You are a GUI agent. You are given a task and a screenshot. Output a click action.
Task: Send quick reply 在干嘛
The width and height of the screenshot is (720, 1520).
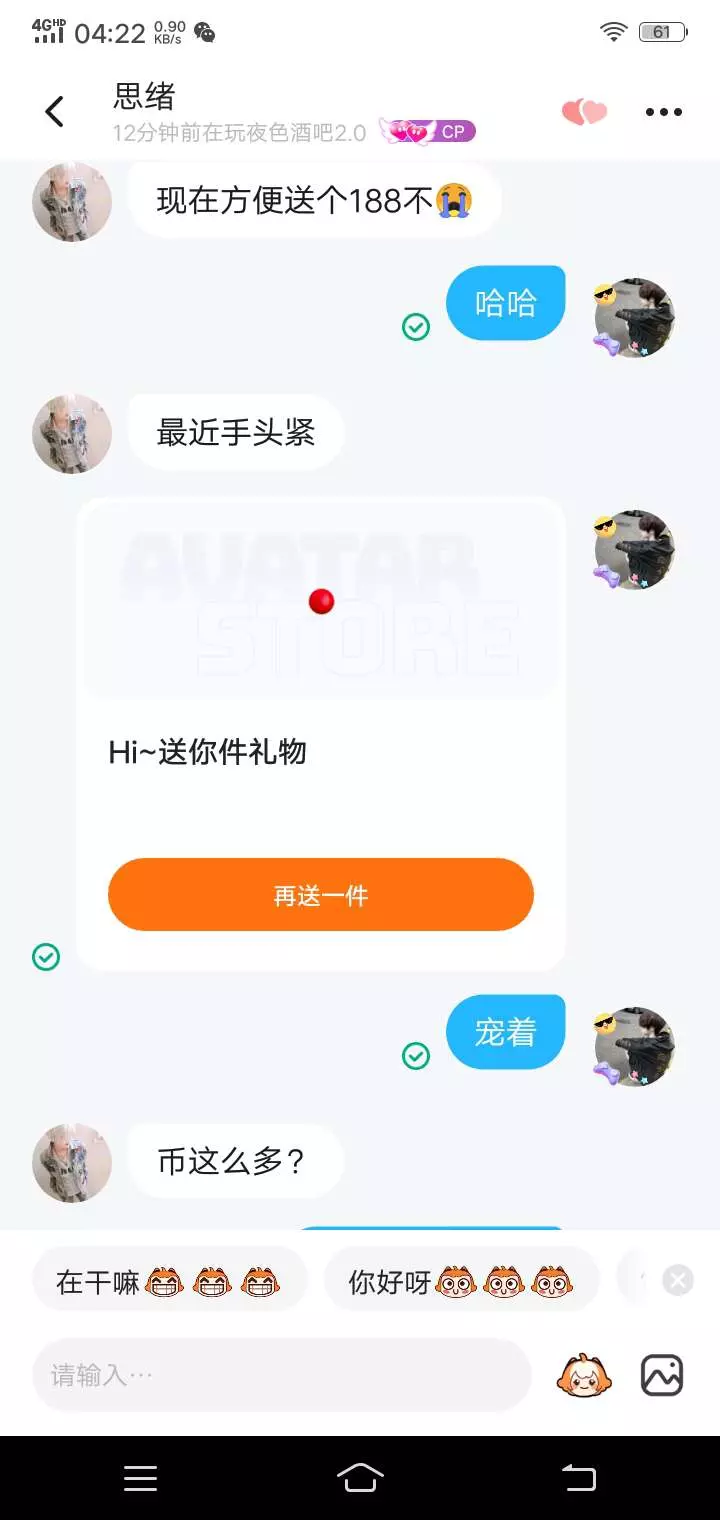click(169, 1282)
